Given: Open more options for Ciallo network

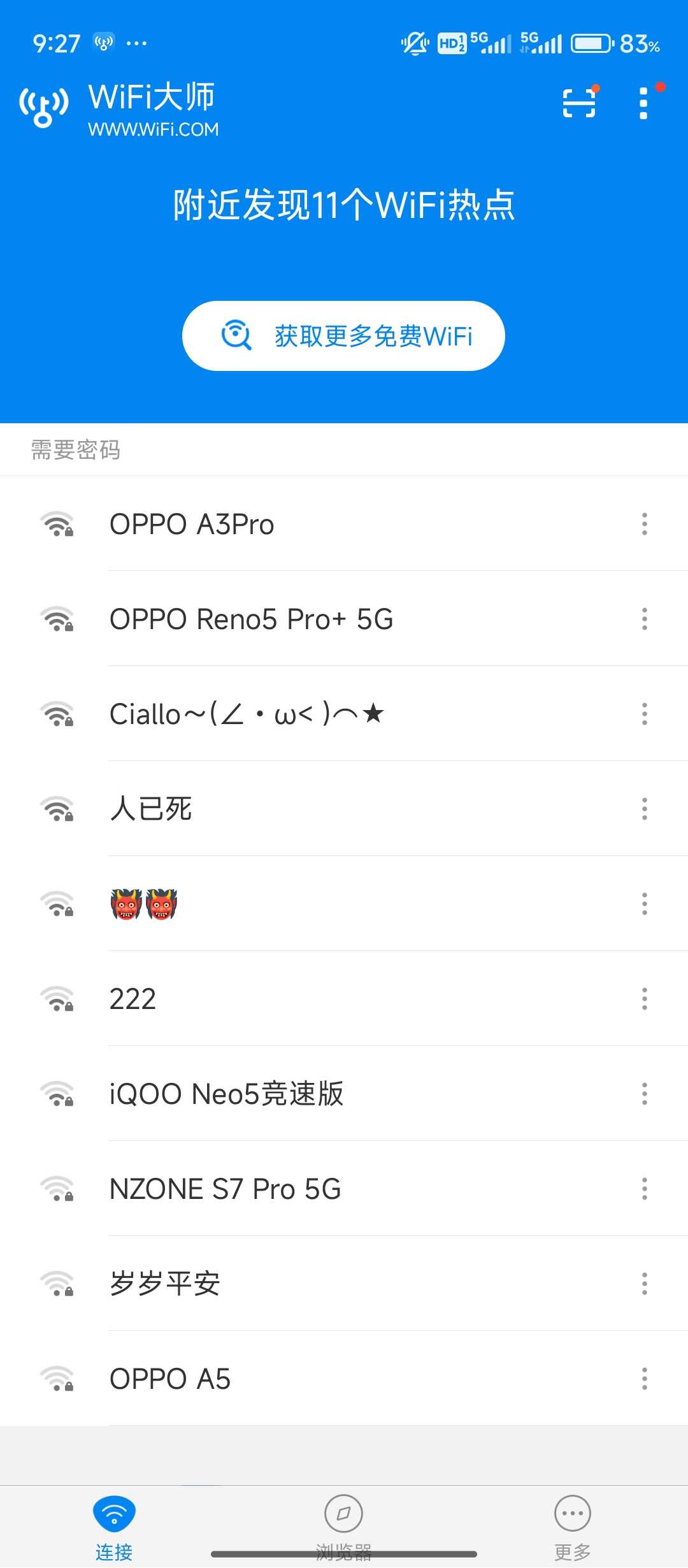Looking at the screenshot, I should [644, 714].
